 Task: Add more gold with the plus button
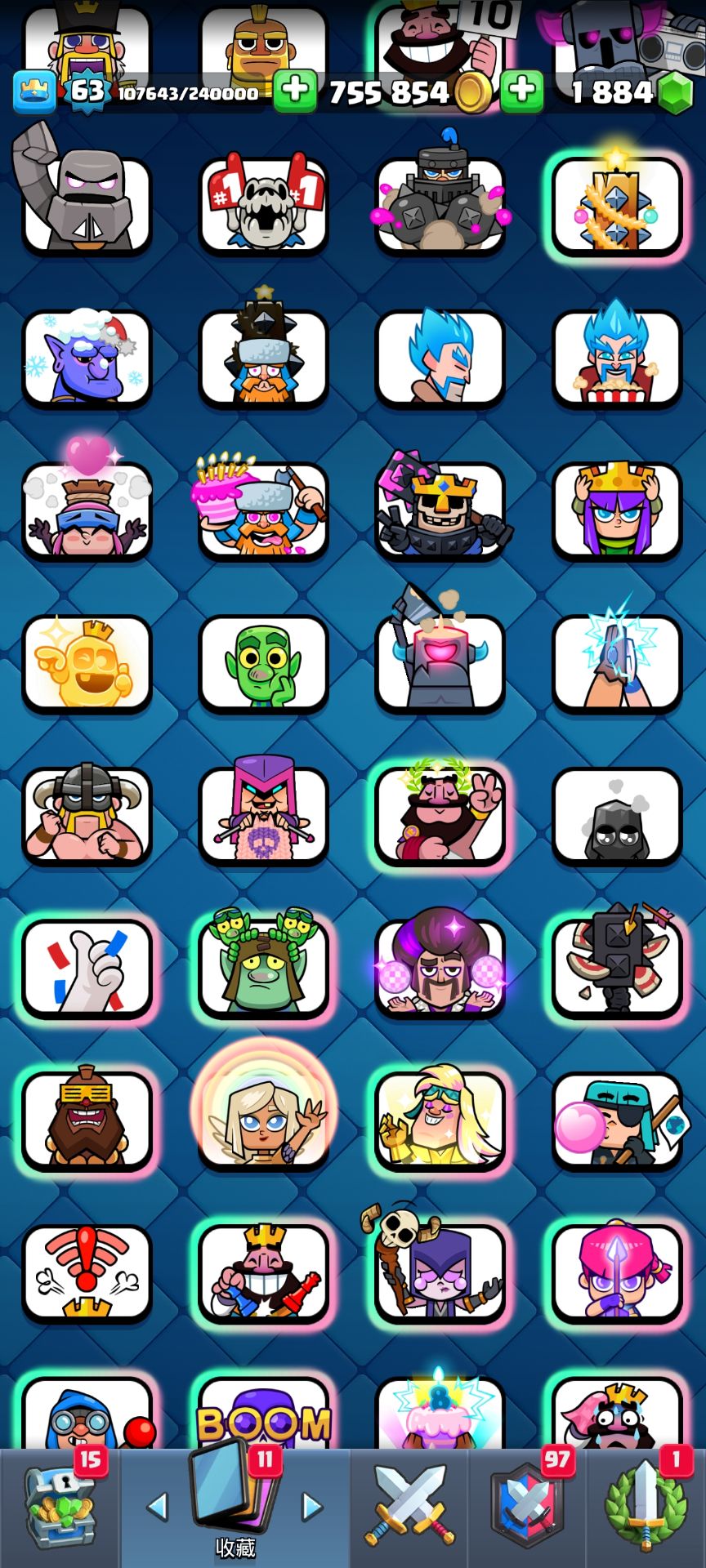click(x=295, y=91)
